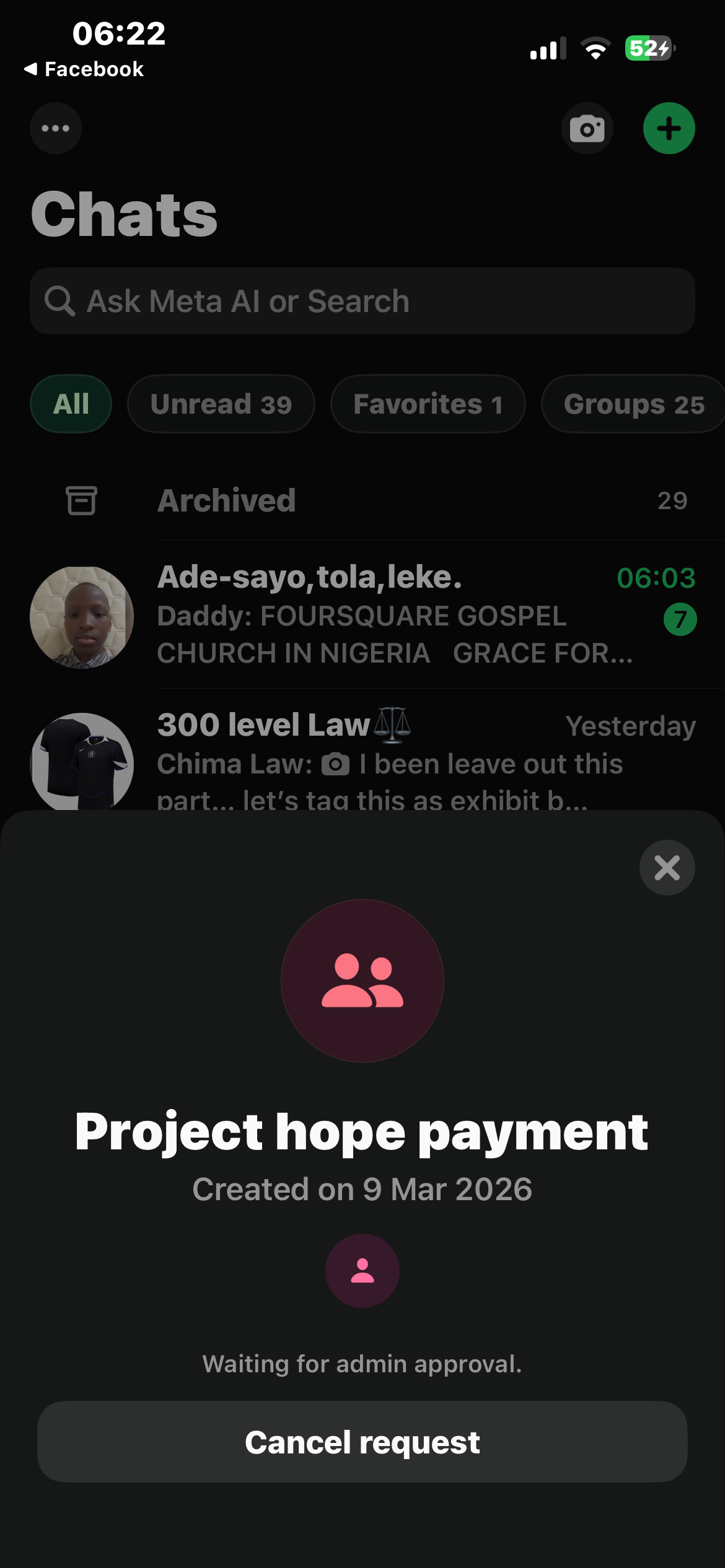This screenshot has height=1568, width=725.
Task: Switch to the Groups 25 filter
Action: coord(633,404)
